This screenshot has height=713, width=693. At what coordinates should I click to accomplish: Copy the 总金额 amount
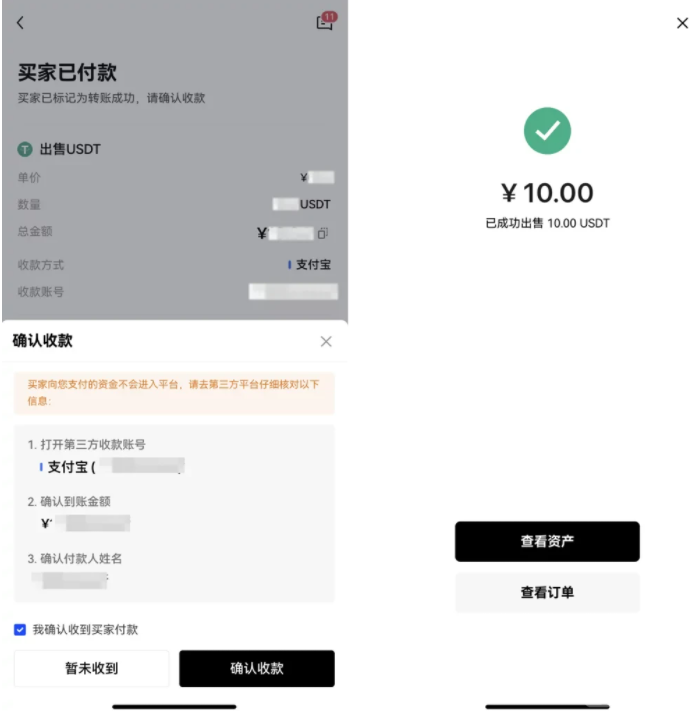(323, 234)
